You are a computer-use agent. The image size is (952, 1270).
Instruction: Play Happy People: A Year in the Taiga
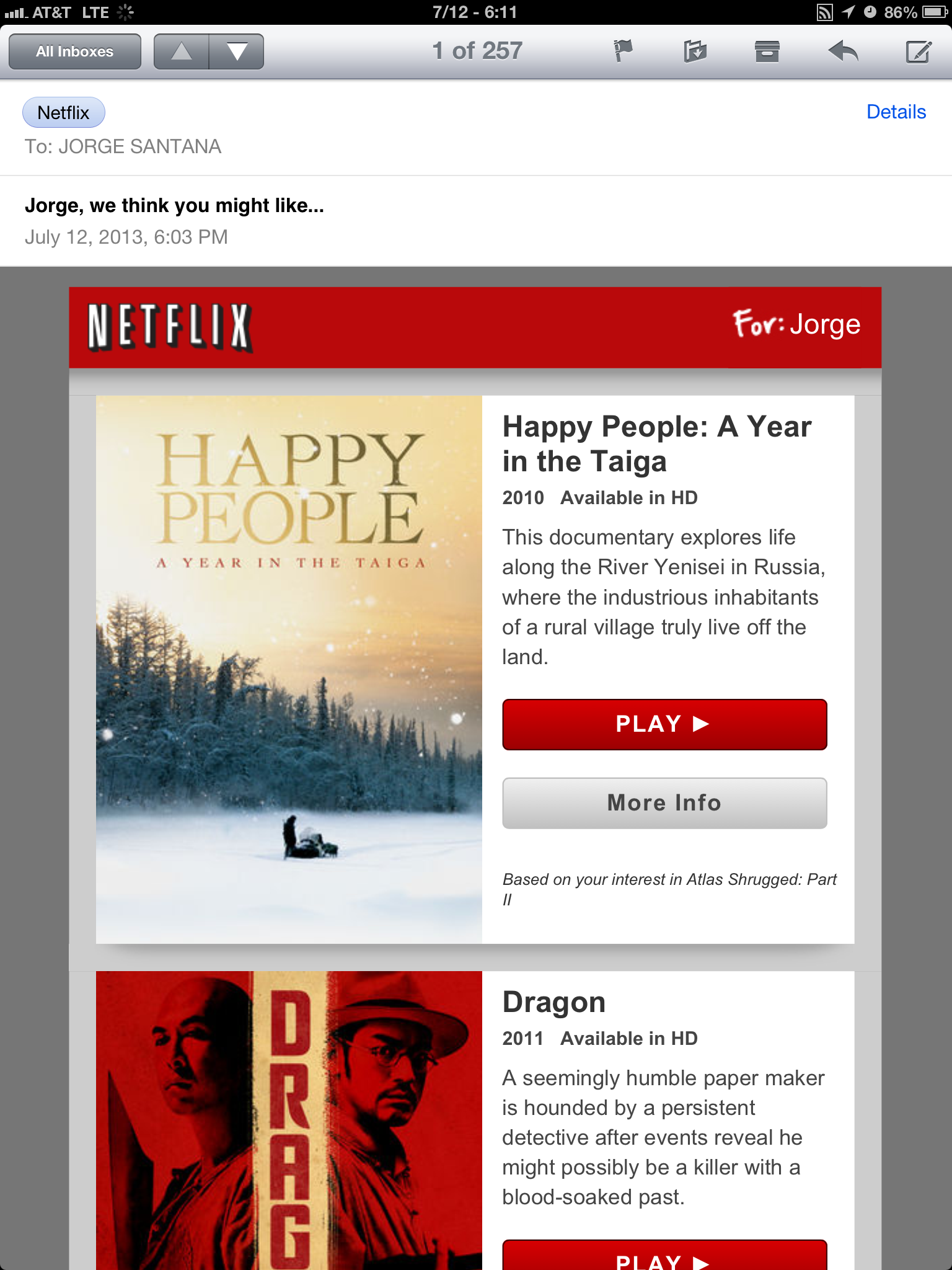(664, 724)
